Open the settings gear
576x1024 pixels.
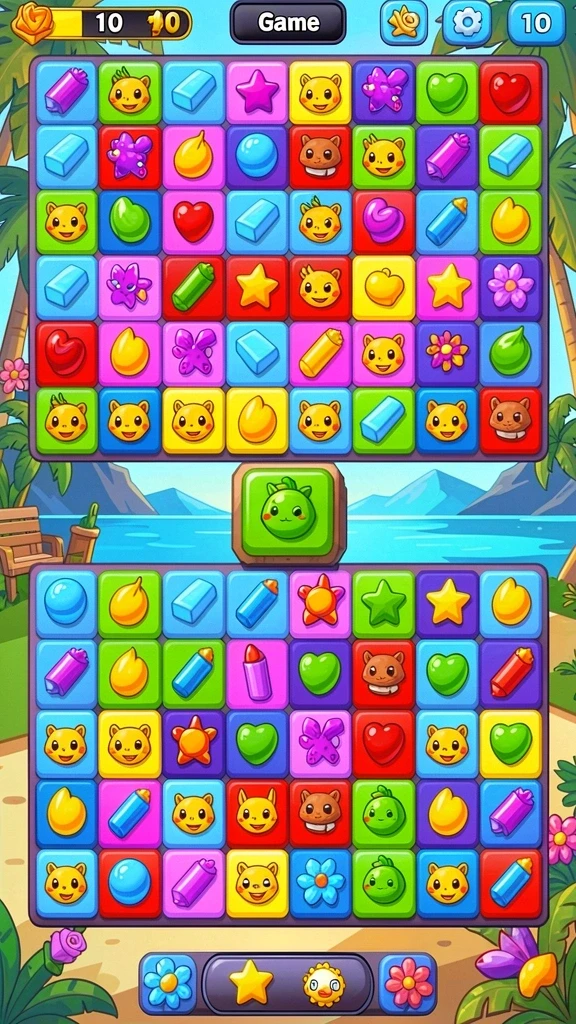pyautogui.click(x=467, y=23)
